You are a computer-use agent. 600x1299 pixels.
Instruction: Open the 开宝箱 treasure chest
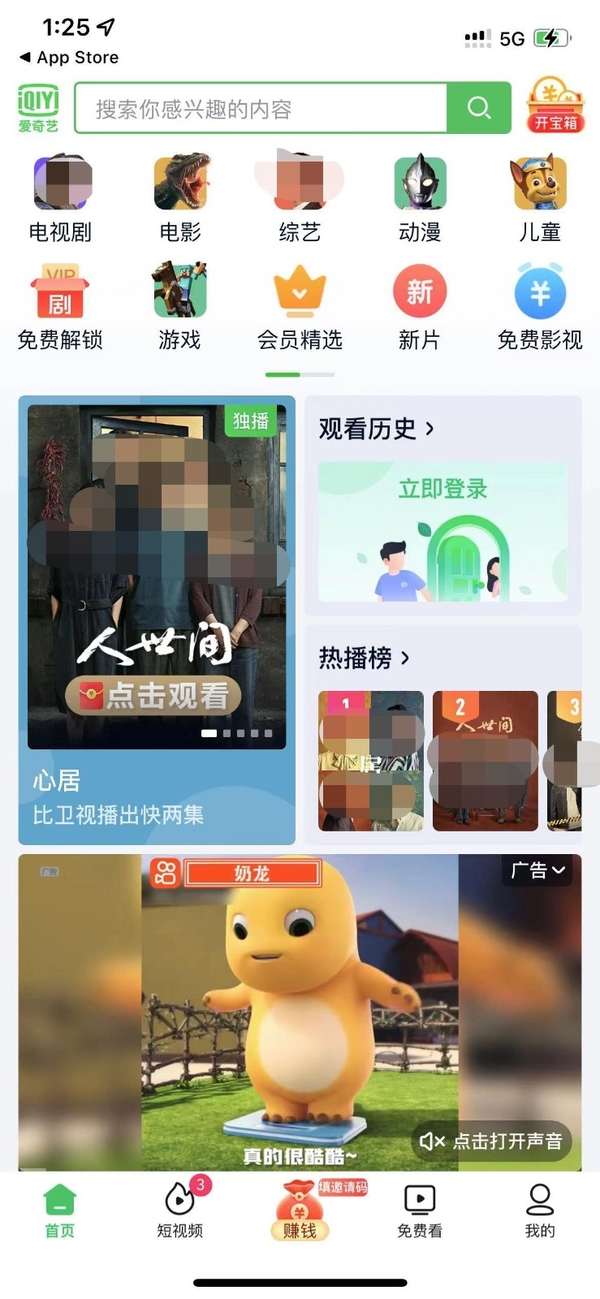[556, 105]
